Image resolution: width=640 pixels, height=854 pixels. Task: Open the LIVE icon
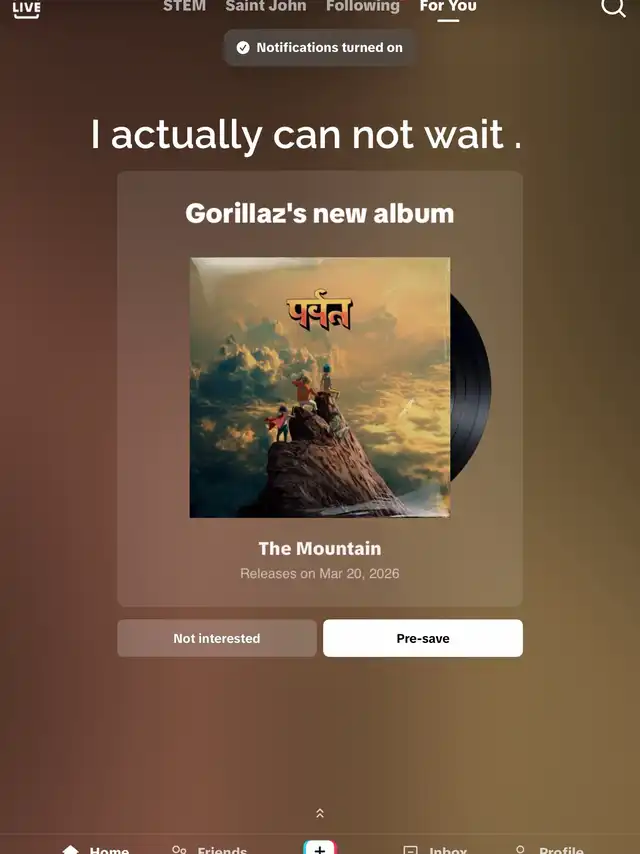(x=26, y=9)
